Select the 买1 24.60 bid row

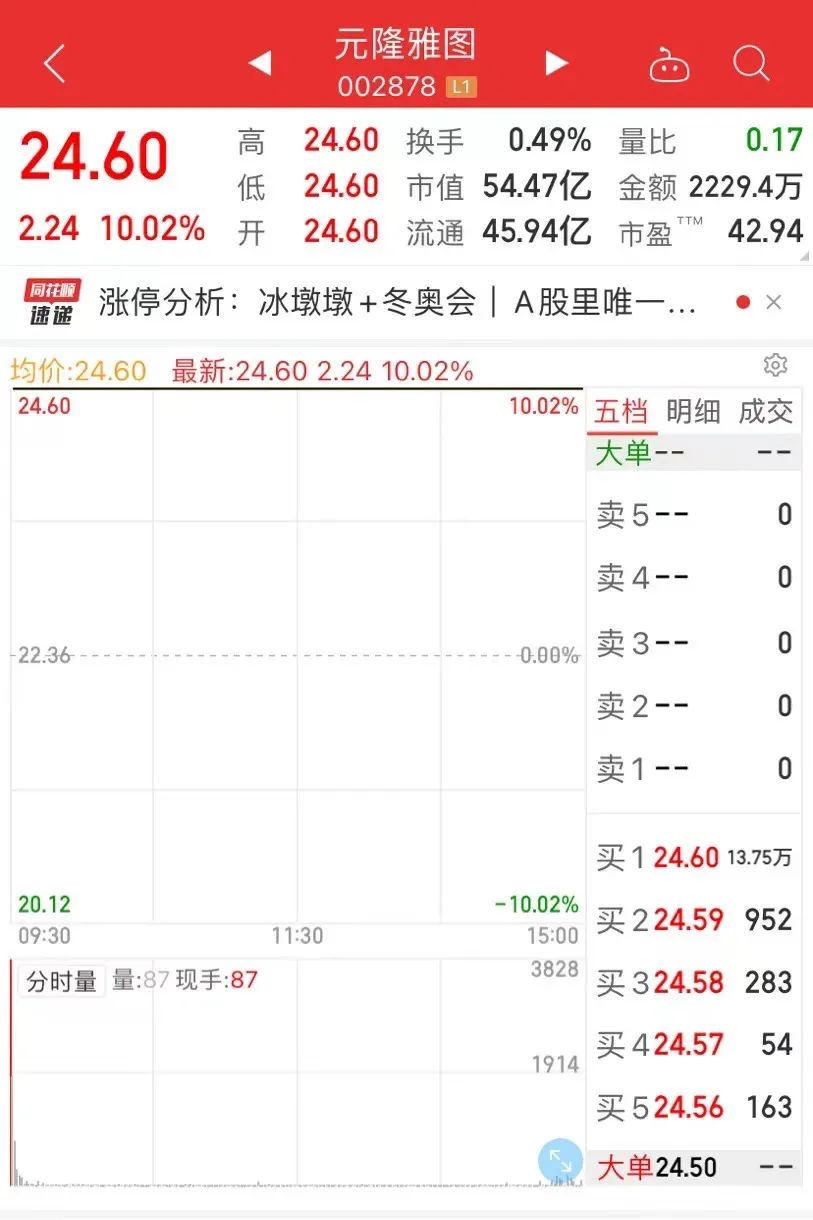tap(693, 857)
